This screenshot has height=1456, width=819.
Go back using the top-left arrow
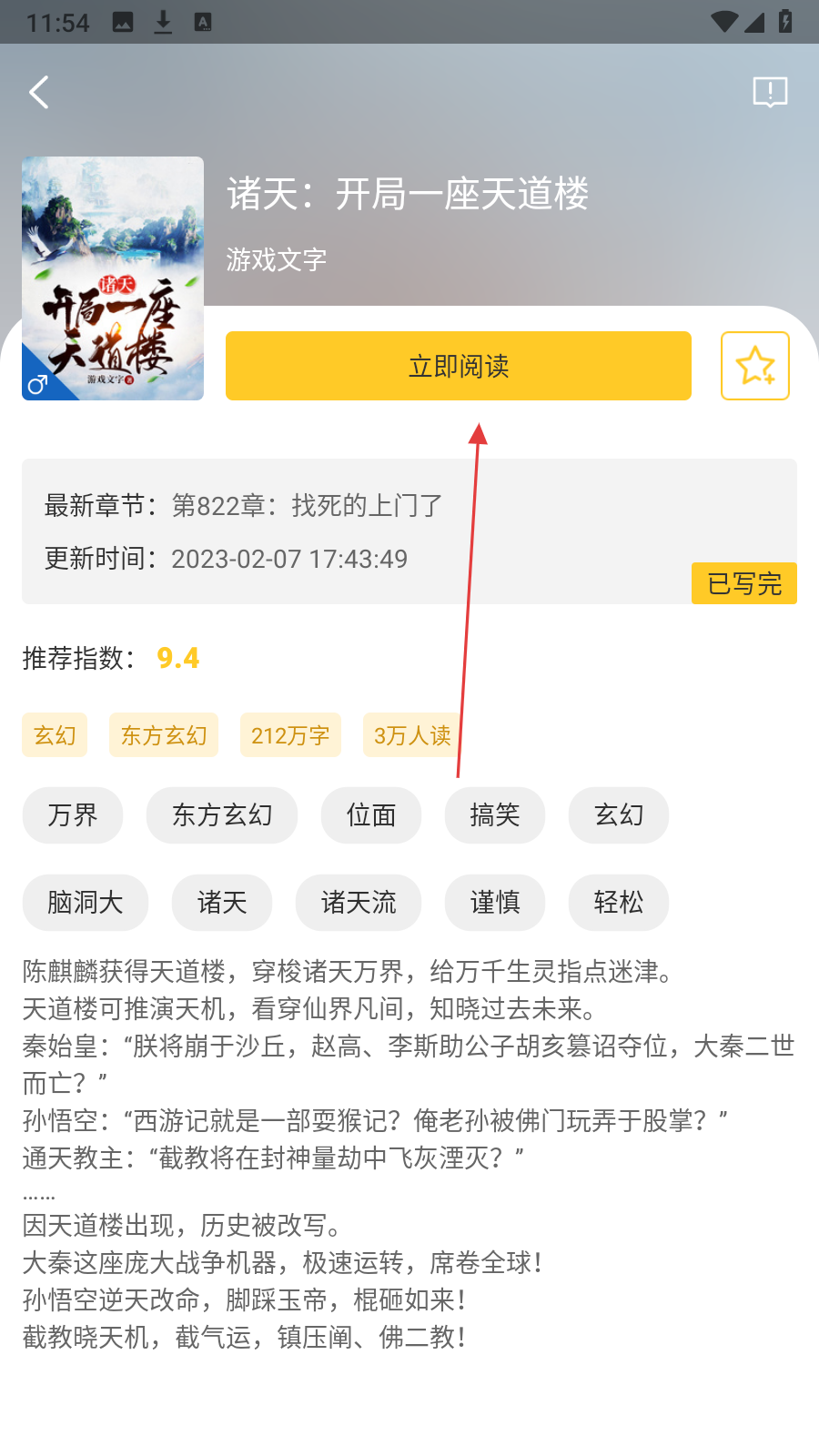click(39, 92)
